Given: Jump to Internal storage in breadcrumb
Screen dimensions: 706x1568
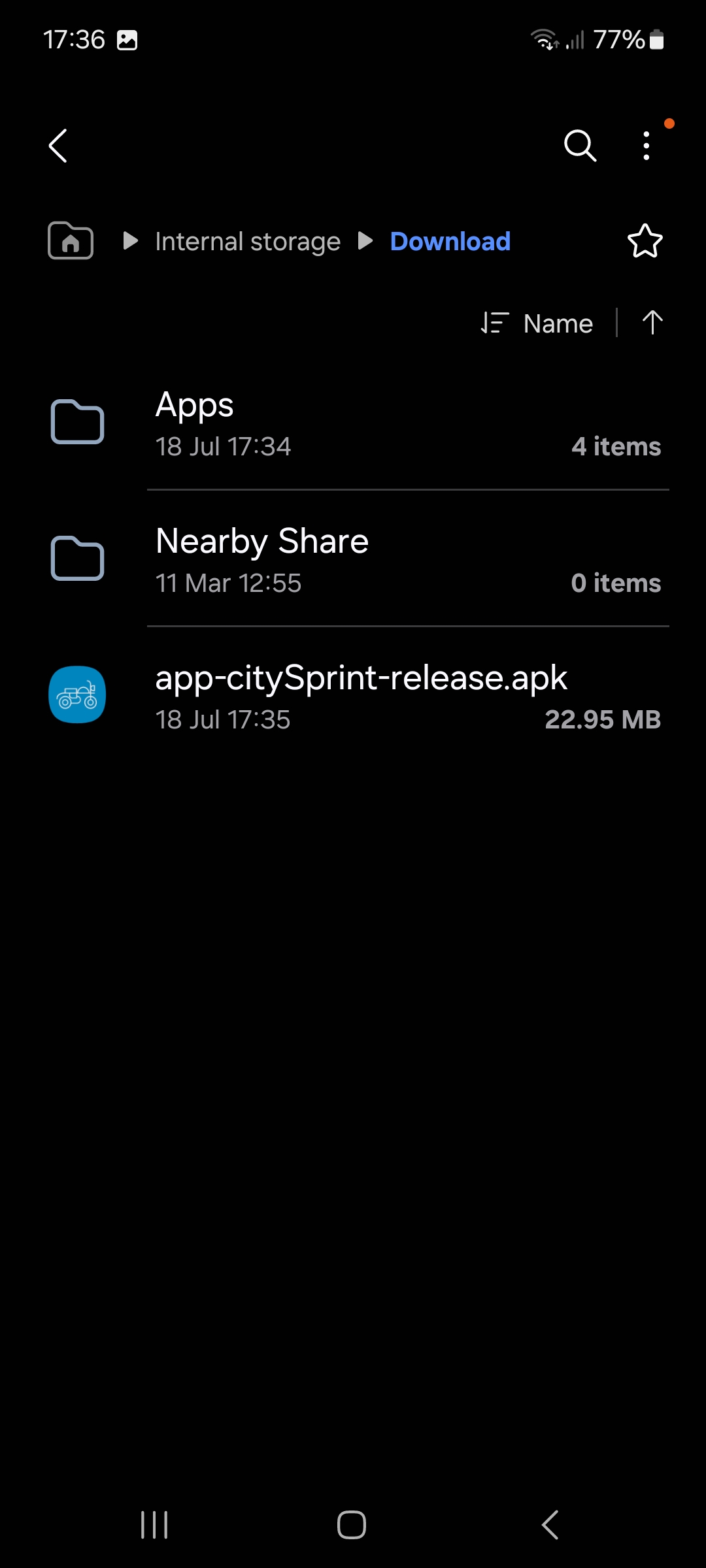Looking at the screenshot, I should pos(248,242).
